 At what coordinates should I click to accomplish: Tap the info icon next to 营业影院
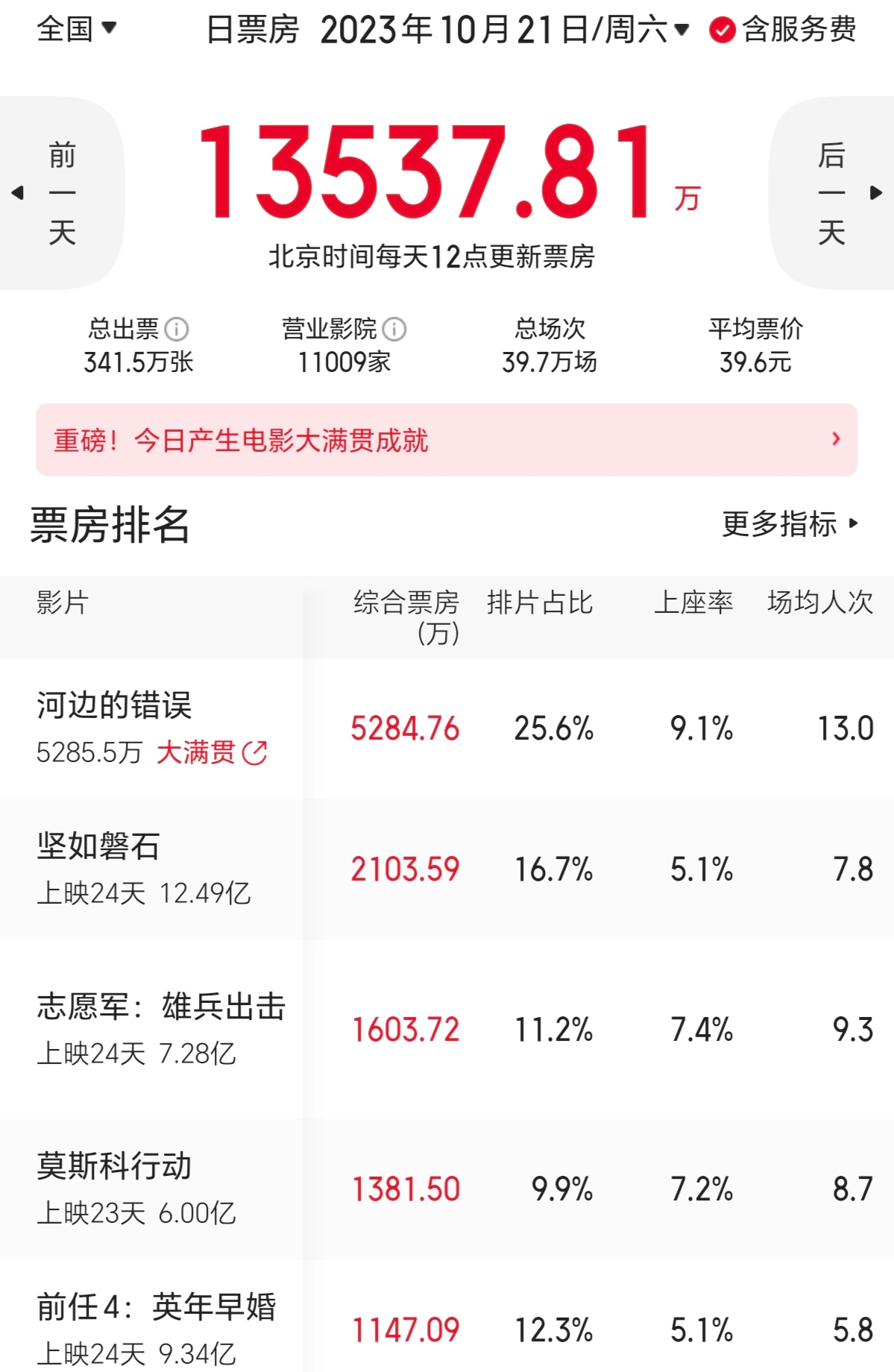coord(394,329)
